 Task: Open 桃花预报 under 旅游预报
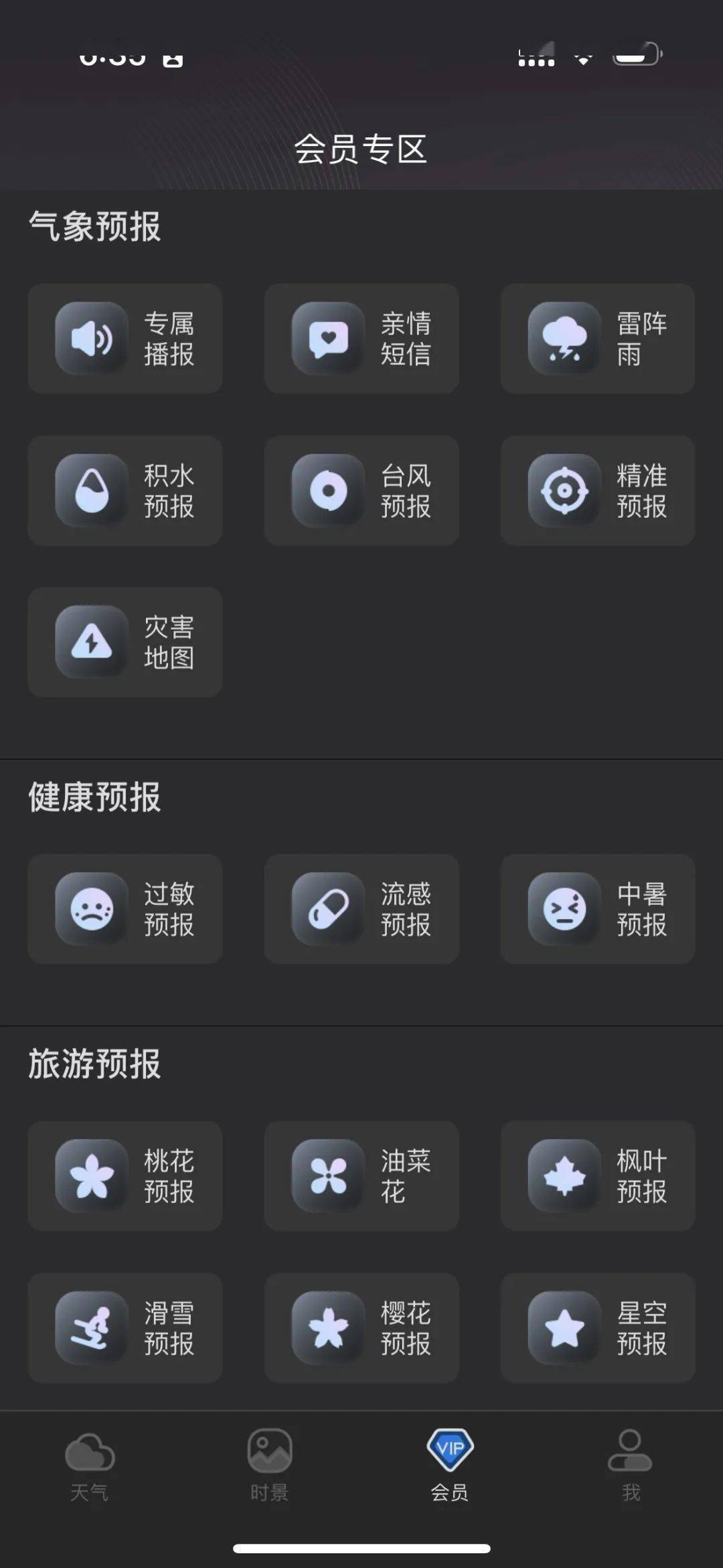coord(125,1175)
